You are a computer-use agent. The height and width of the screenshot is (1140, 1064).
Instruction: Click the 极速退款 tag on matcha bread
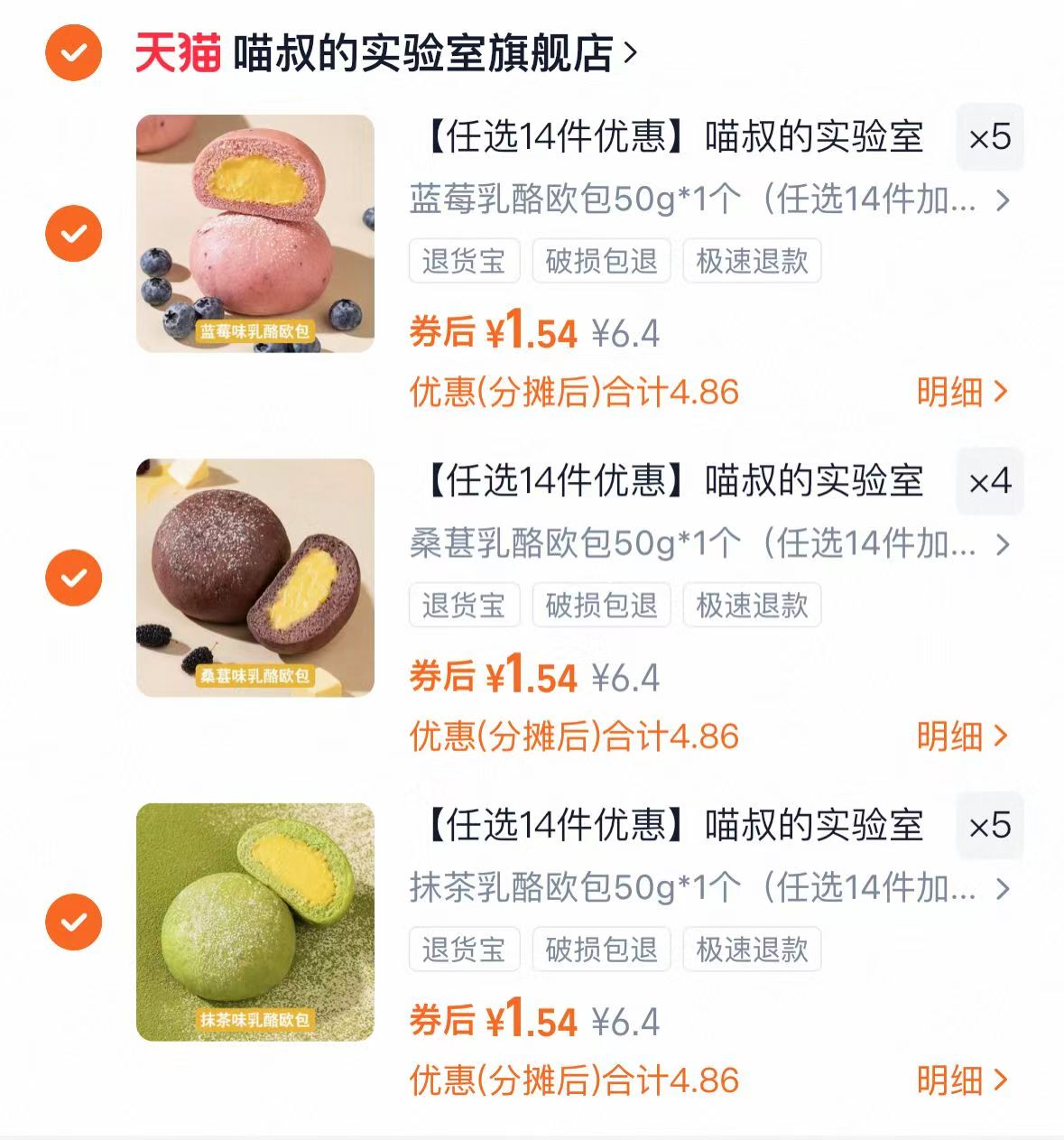click(753, 950)
